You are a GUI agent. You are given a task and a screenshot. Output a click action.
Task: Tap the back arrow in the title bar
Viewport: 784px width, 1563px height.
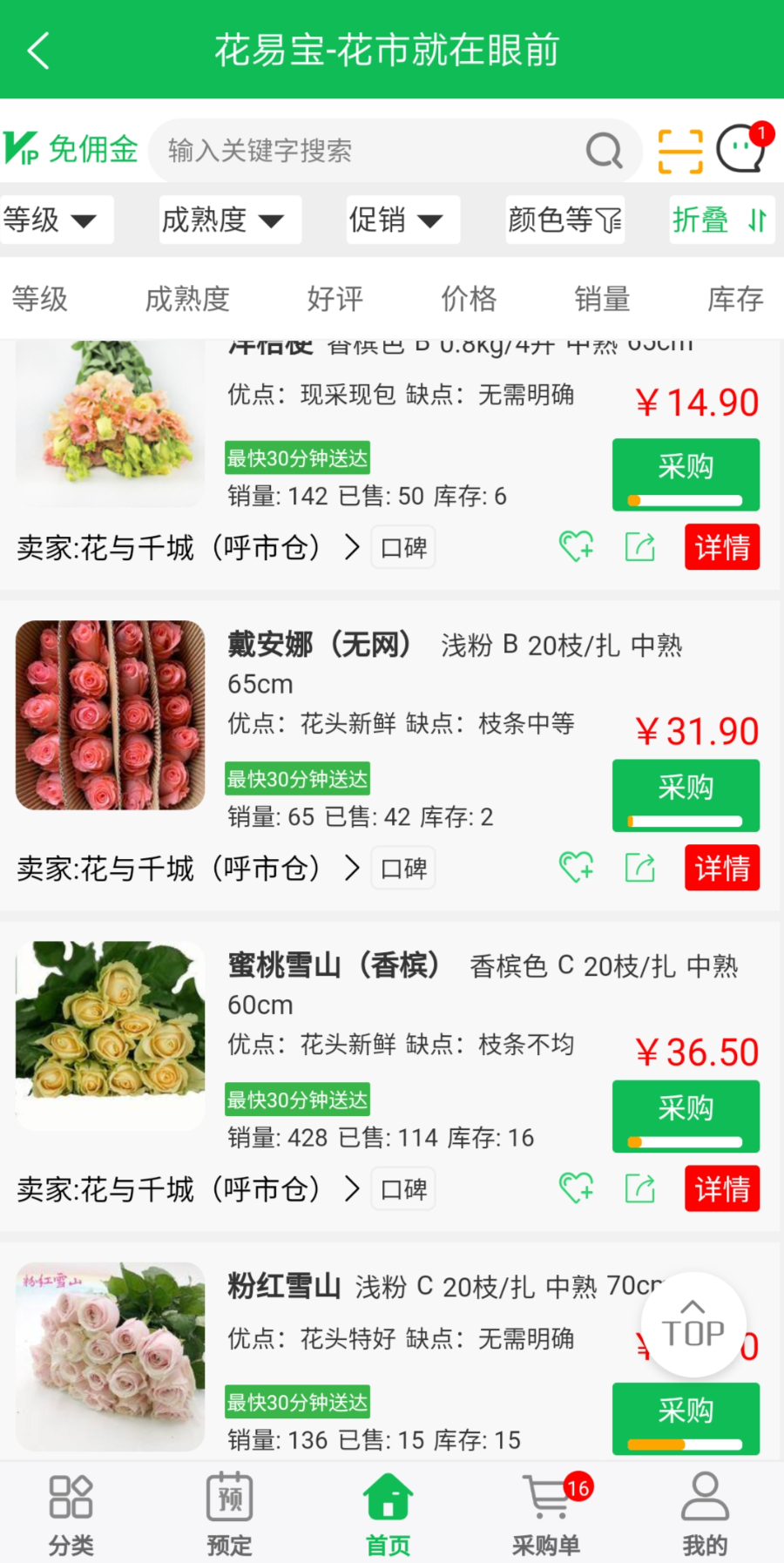(x=38, y=50)
